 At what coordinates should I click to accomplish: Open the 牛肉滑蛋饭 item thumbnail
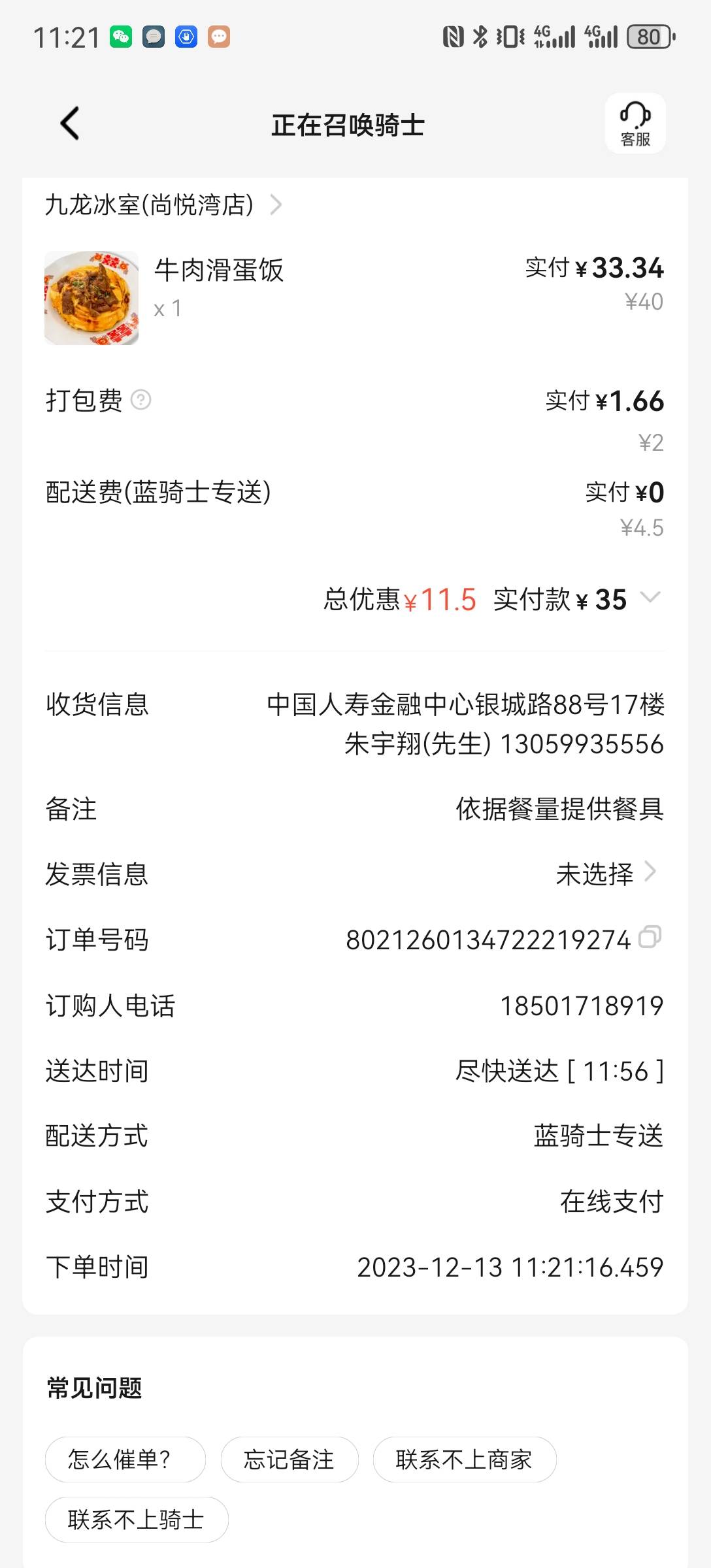[x=91, y=298]
